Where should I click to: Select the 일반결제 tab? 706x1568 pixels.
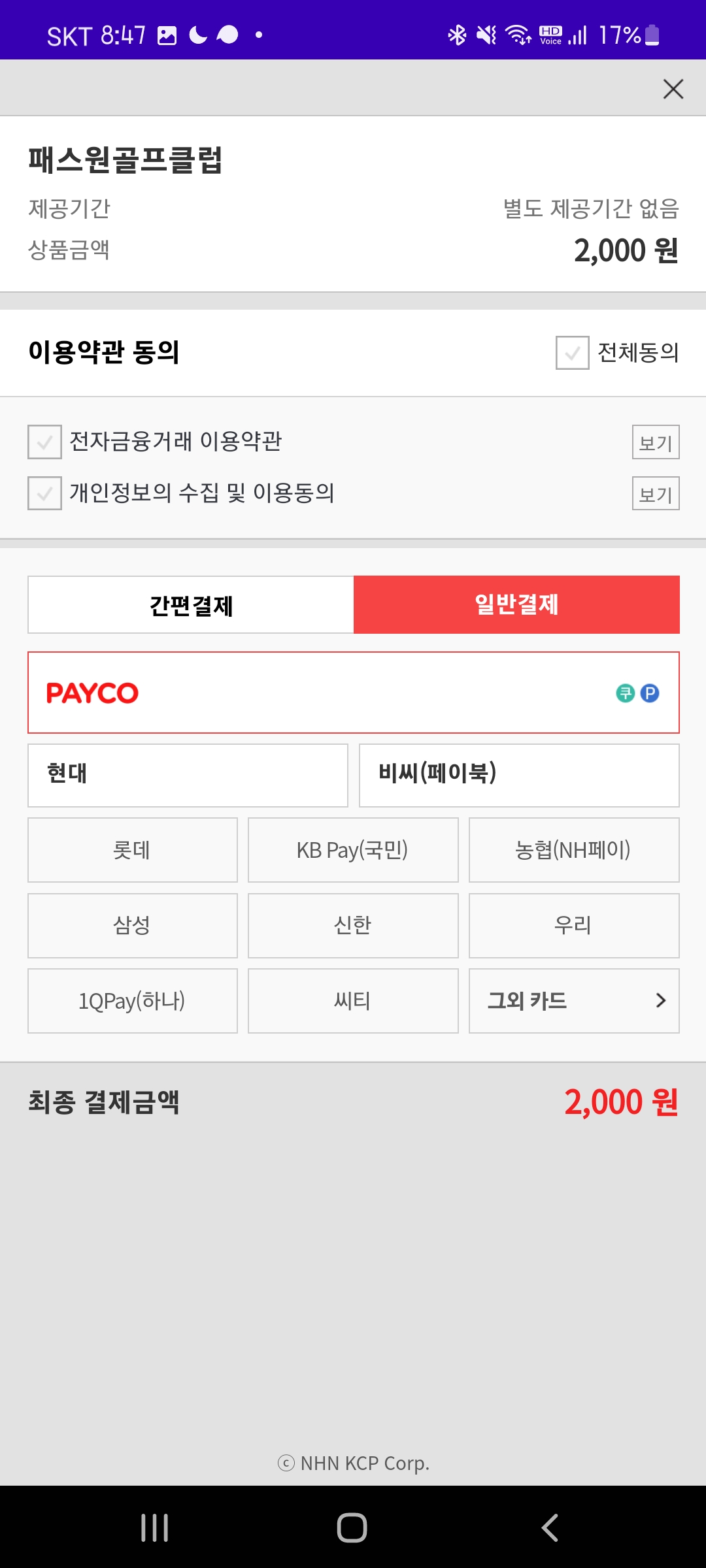516,605
